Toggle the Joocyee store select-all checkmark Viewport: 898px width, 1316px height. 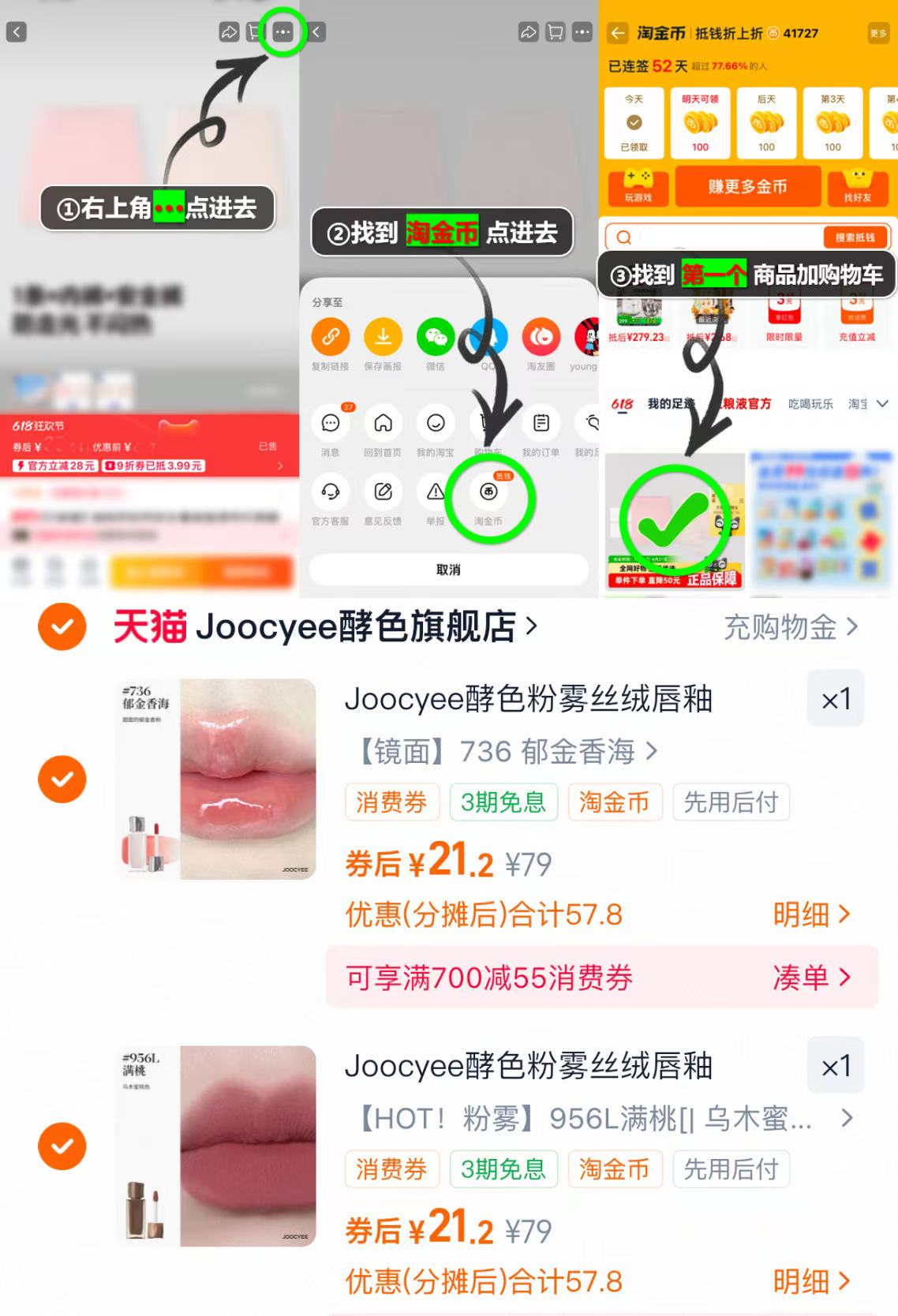coord(62,627)
